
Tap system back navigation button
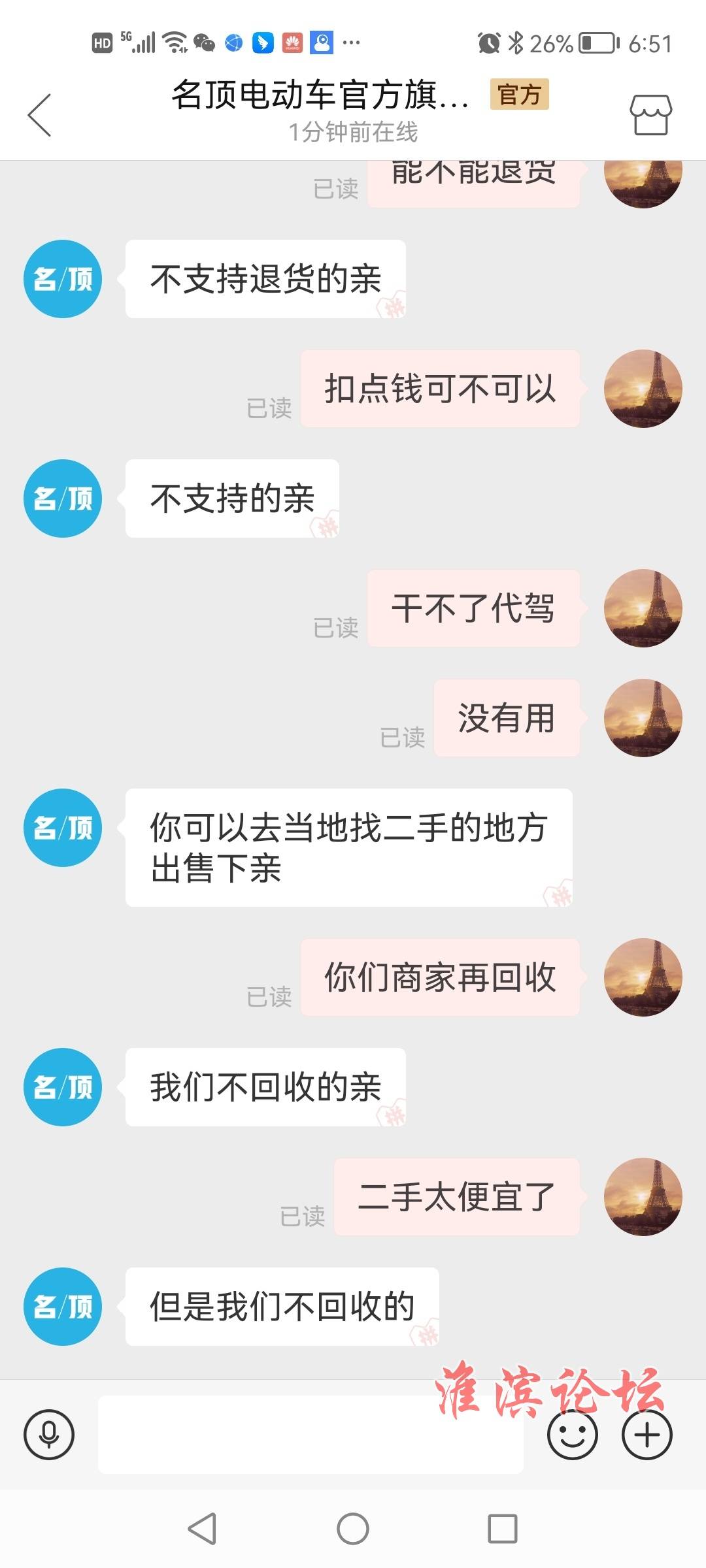click(x=202, y=1529)
